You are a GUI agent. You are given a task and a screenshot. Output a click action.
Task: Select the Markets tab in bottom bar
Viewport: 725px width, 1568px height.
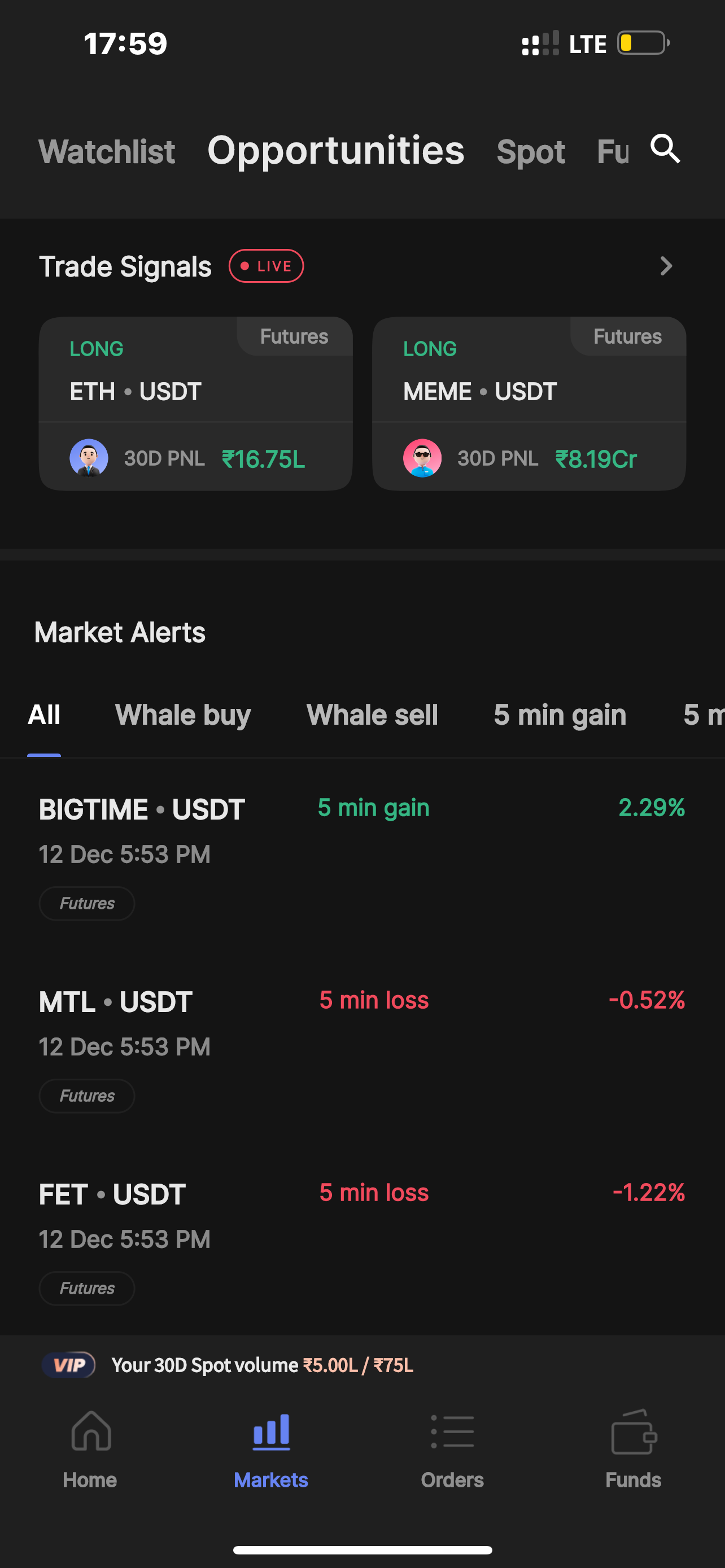click(x=271, y=1450)
